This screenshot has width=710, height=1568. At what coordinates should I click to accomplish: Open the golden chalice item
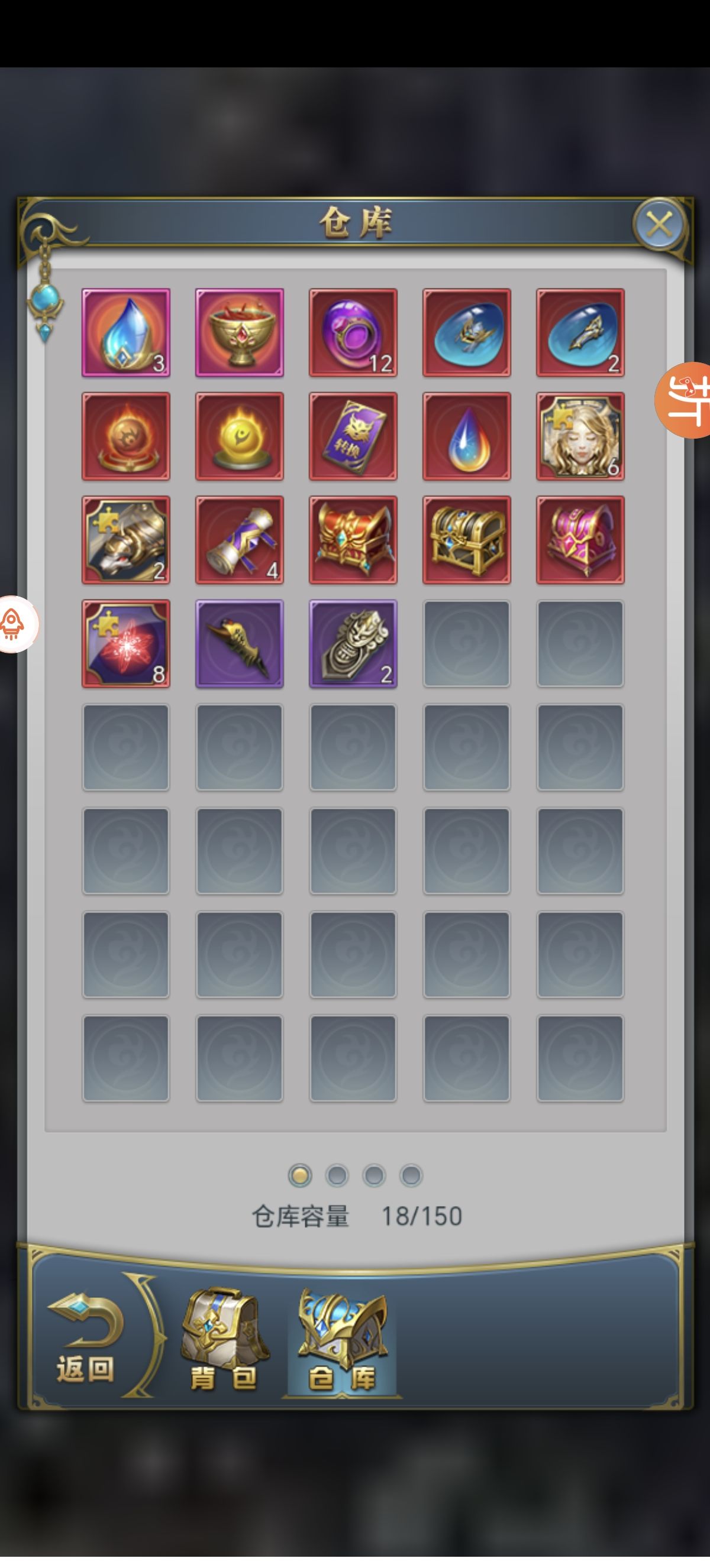click(x=239, y=333)
